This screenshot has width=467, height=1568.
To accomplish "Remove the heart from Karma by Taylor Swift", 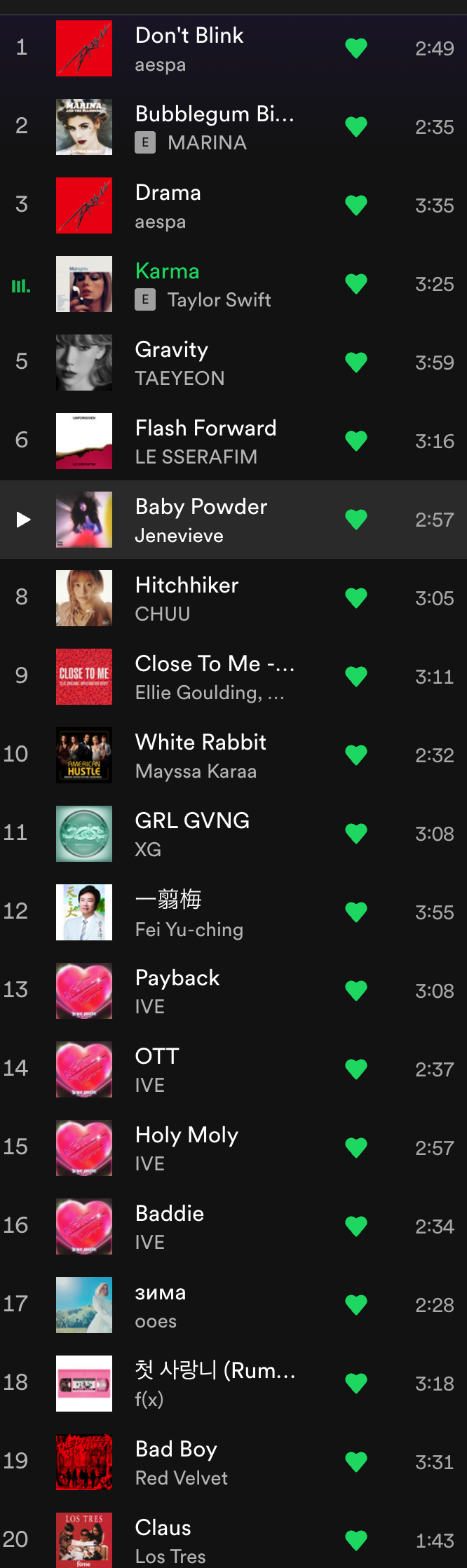I will [356, 284].
